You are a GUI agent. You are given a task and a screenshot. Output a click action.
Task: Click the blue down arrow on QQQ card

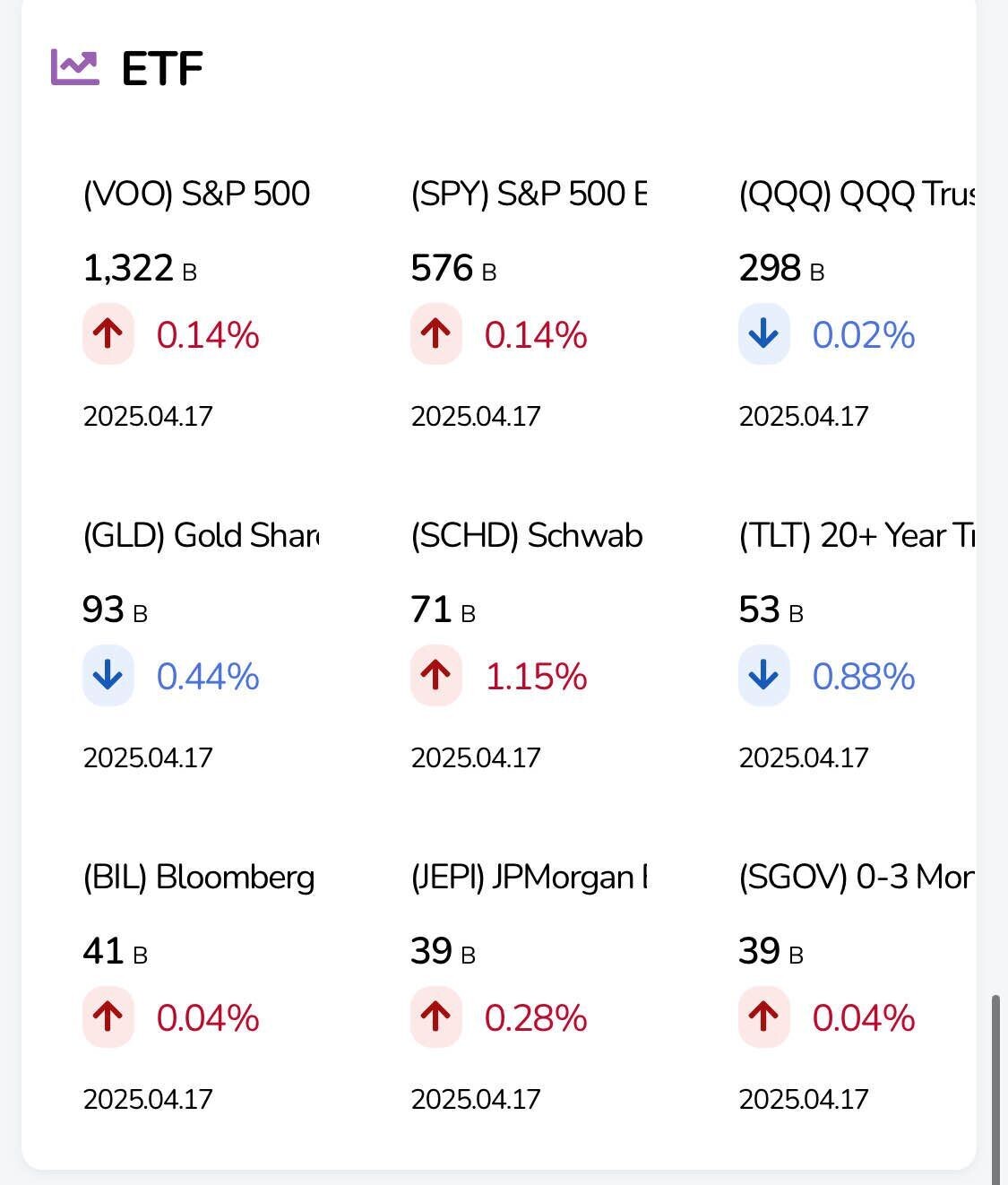pyautogui.click(x=763, y=333)
